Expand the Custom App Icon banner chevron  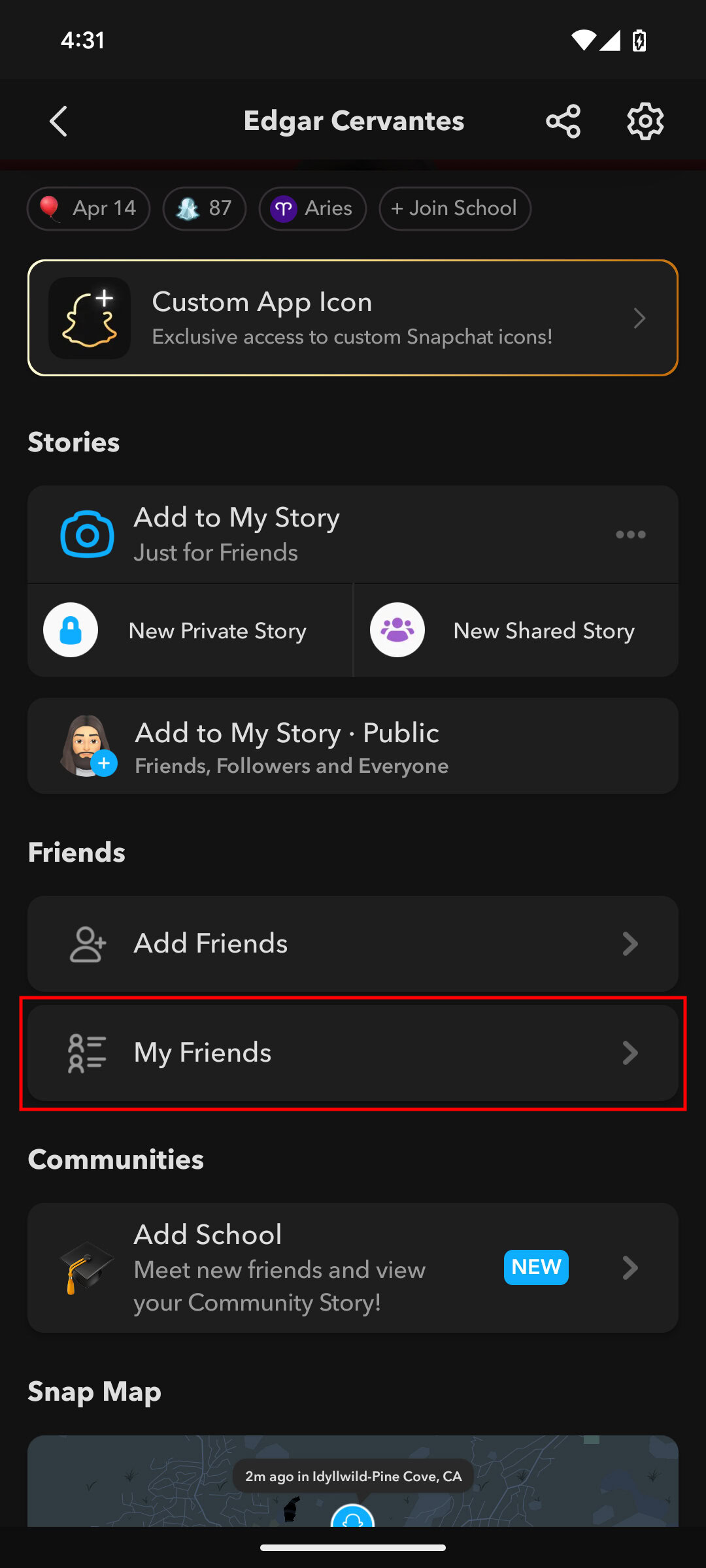coord(640,318)
